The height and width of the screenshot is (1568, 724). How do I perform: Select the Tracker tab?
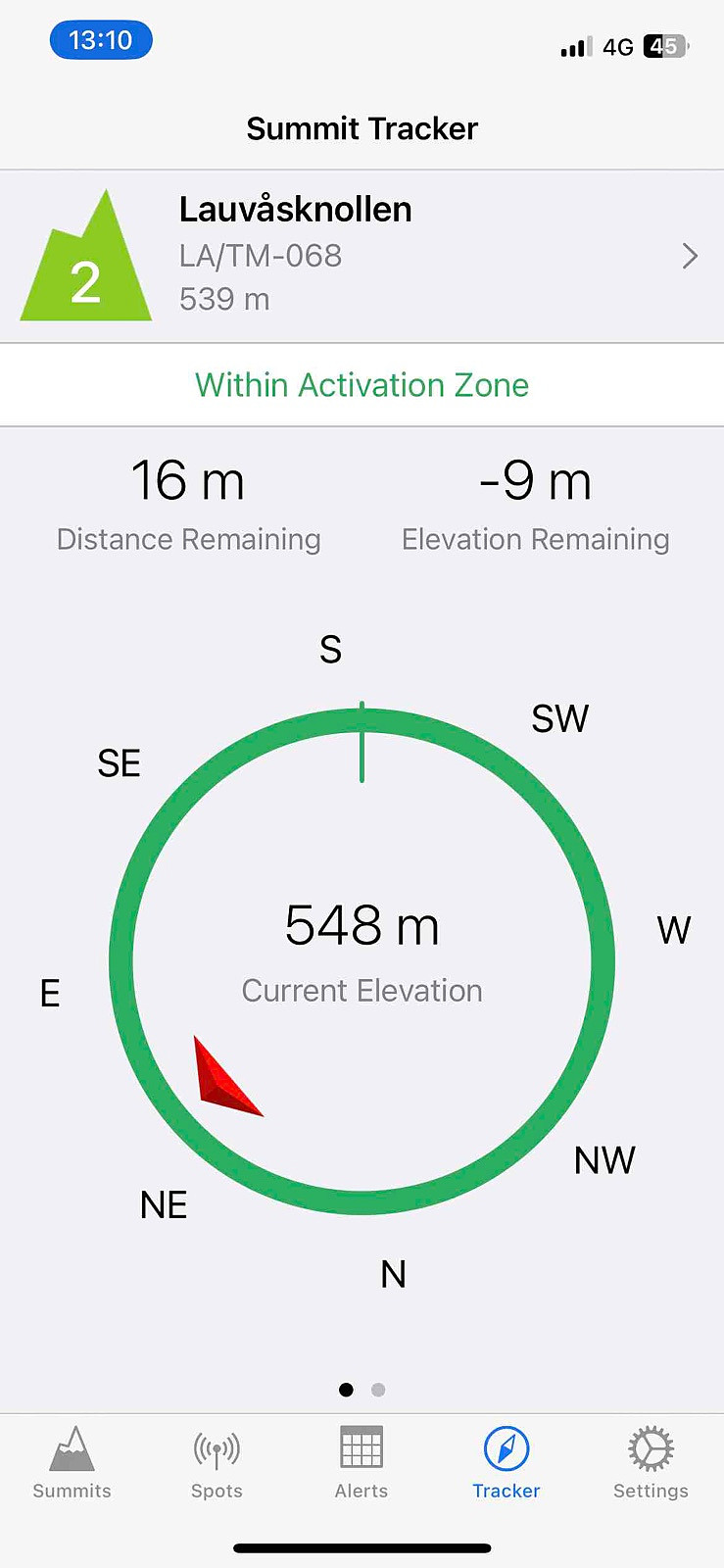tap(507, 1463)
